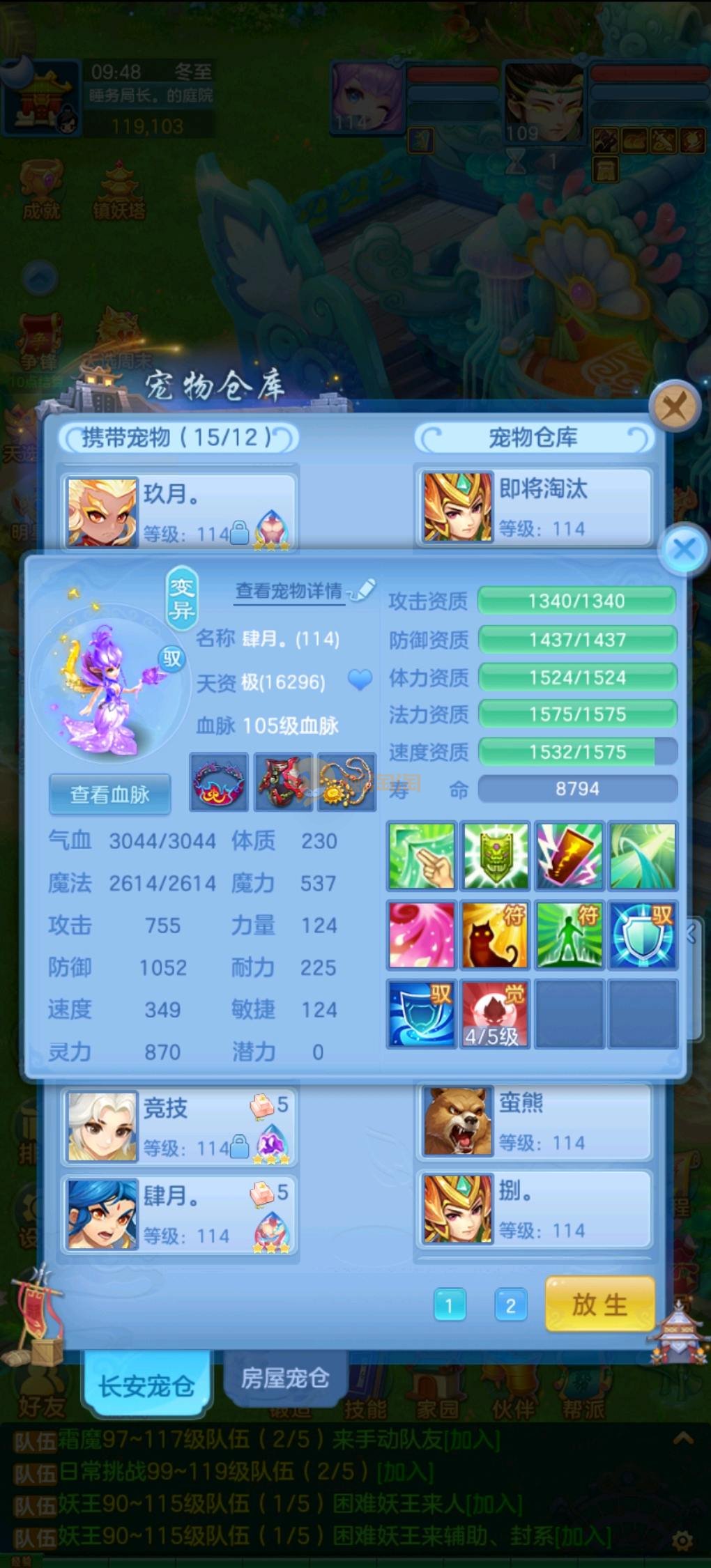Tap the 查看血脉 button
711x1568 pixels.
click(x=110, y=794)
